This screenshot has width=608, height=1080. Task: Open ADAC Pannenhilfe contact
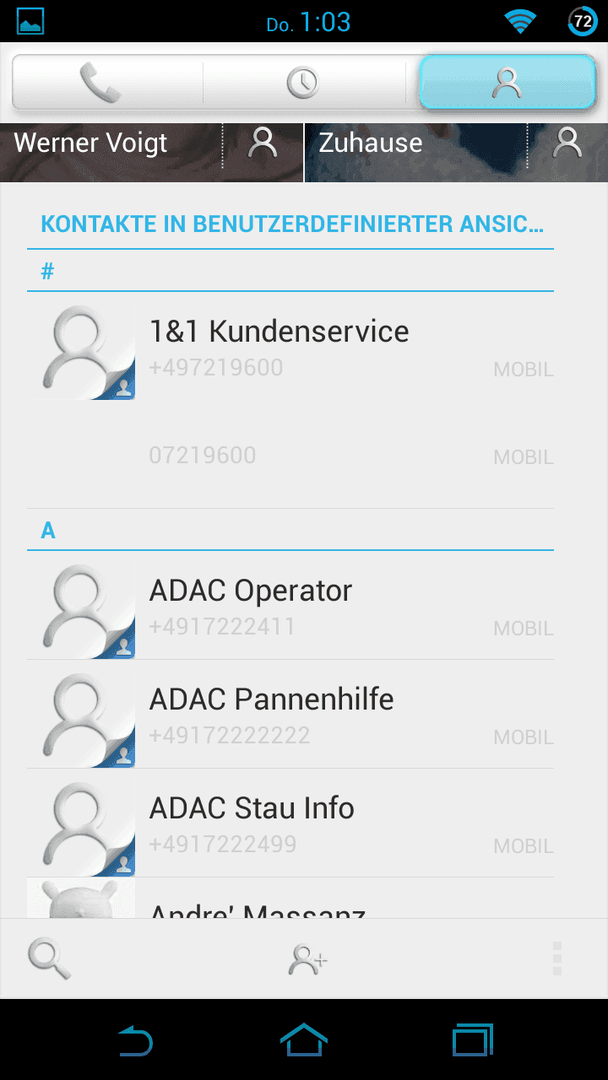coord(290,714)
